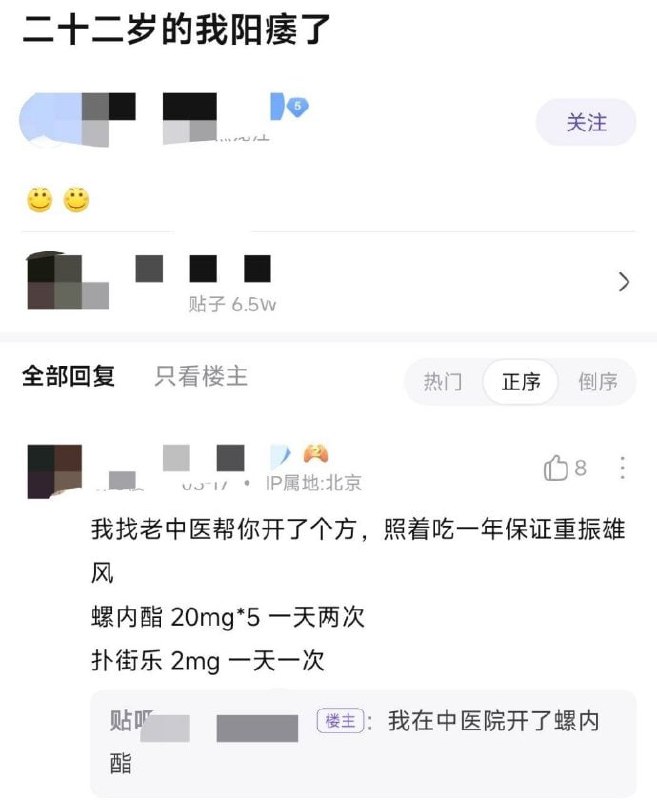Open the nested 楼主 reply
The width and height of the screenshot is (657, 800).
tap(363, 742)
